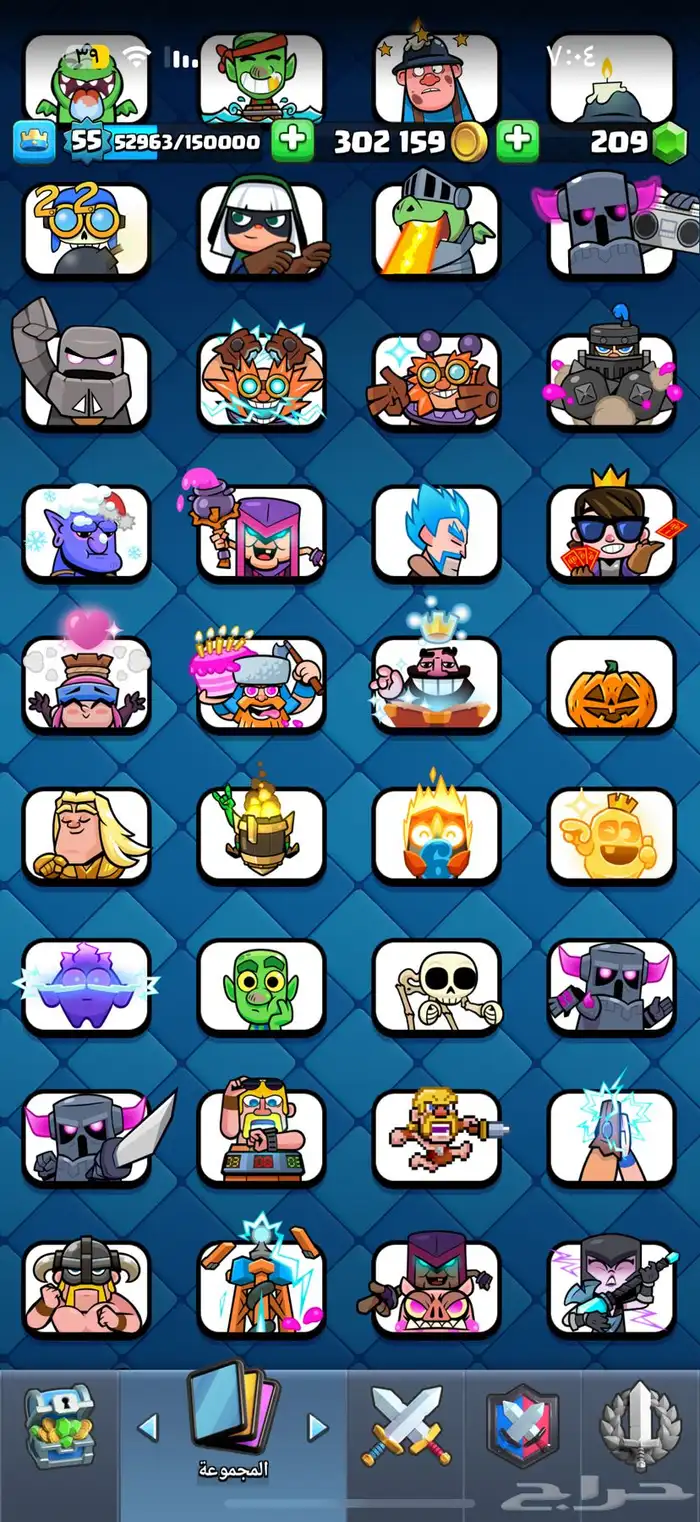Choose the green goblin thinking emote
Image resolution: width=700 pixels, height=1522 pixels.
click(x=261, y=987)
